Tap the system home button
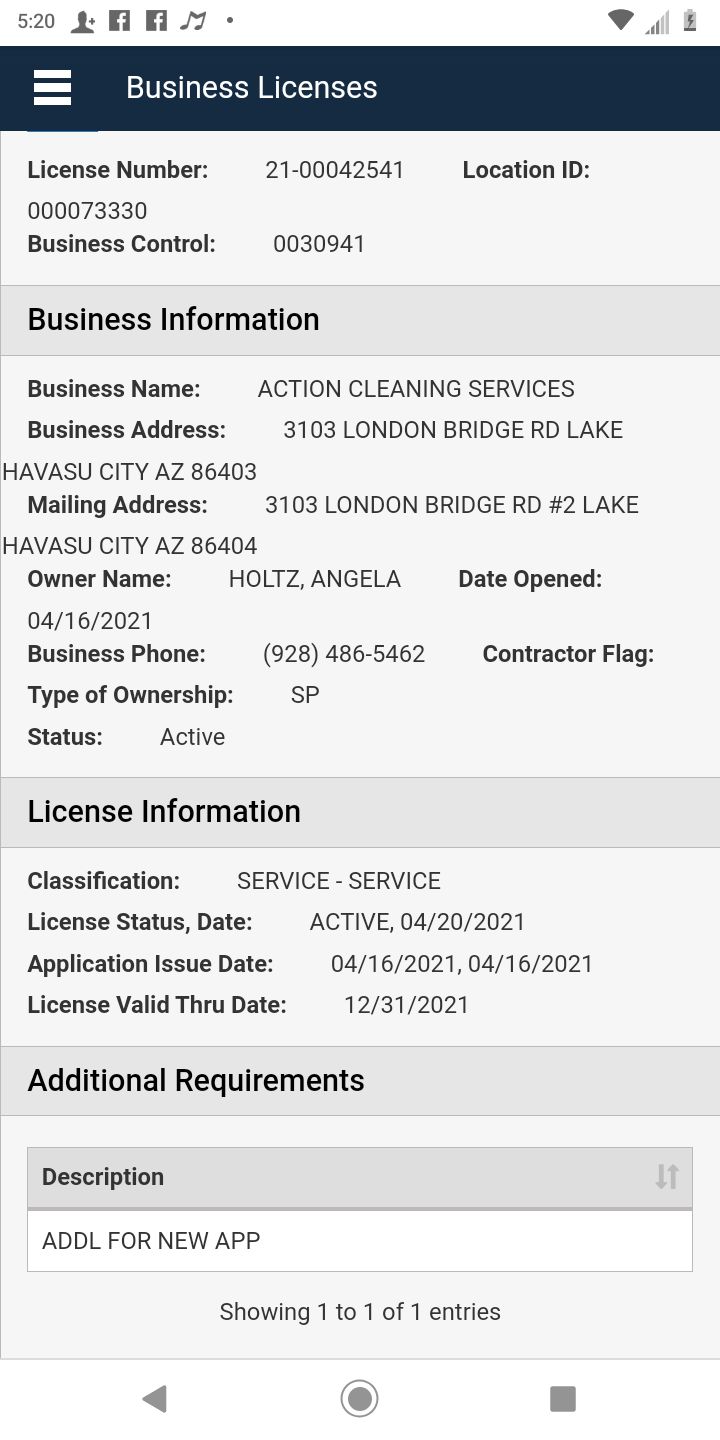This screenshot has height=1440, width=720. click(359, 1398)
